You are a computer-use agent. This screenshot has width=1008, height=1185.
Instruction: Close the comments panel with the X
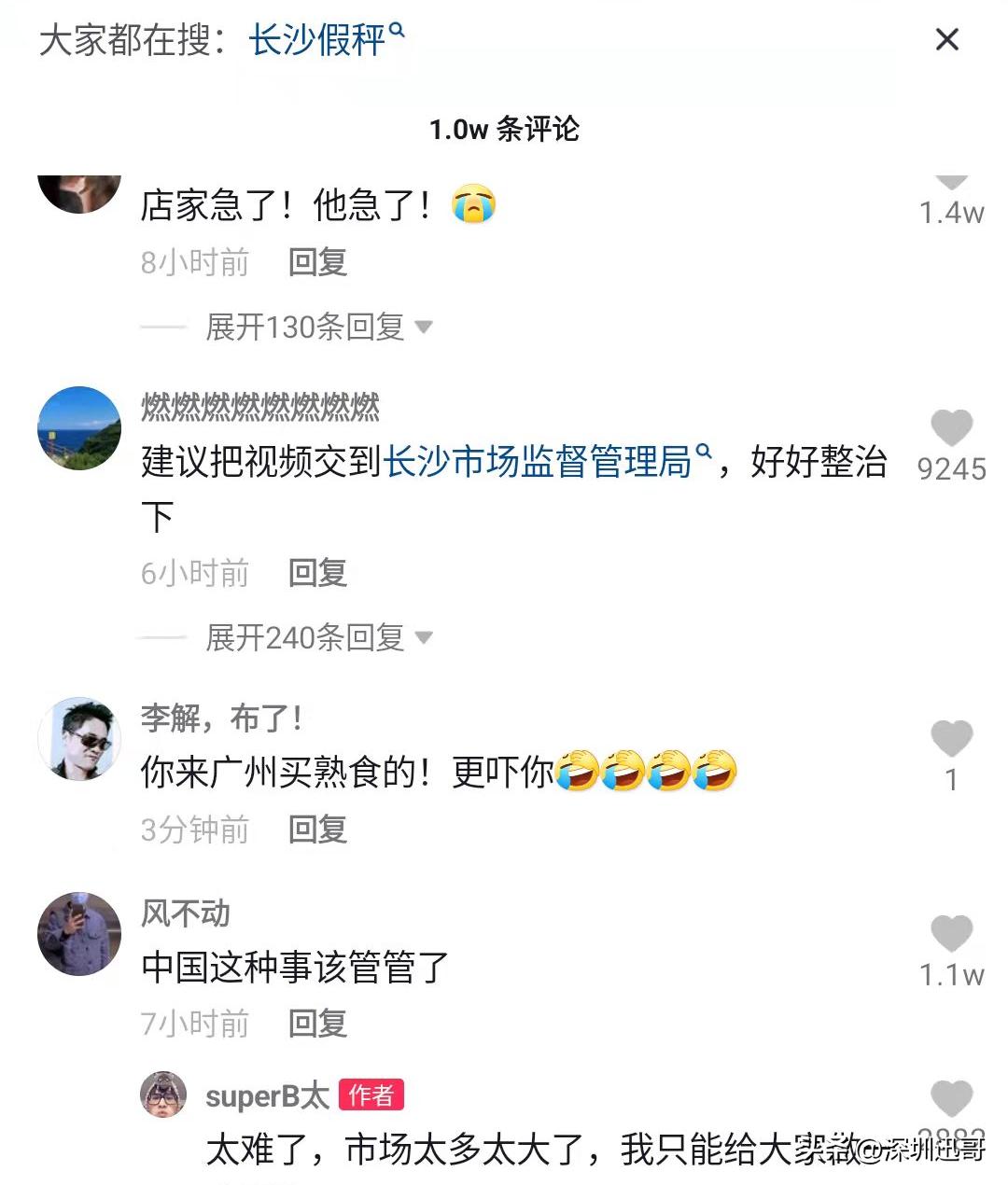click(x=947, y=39)
